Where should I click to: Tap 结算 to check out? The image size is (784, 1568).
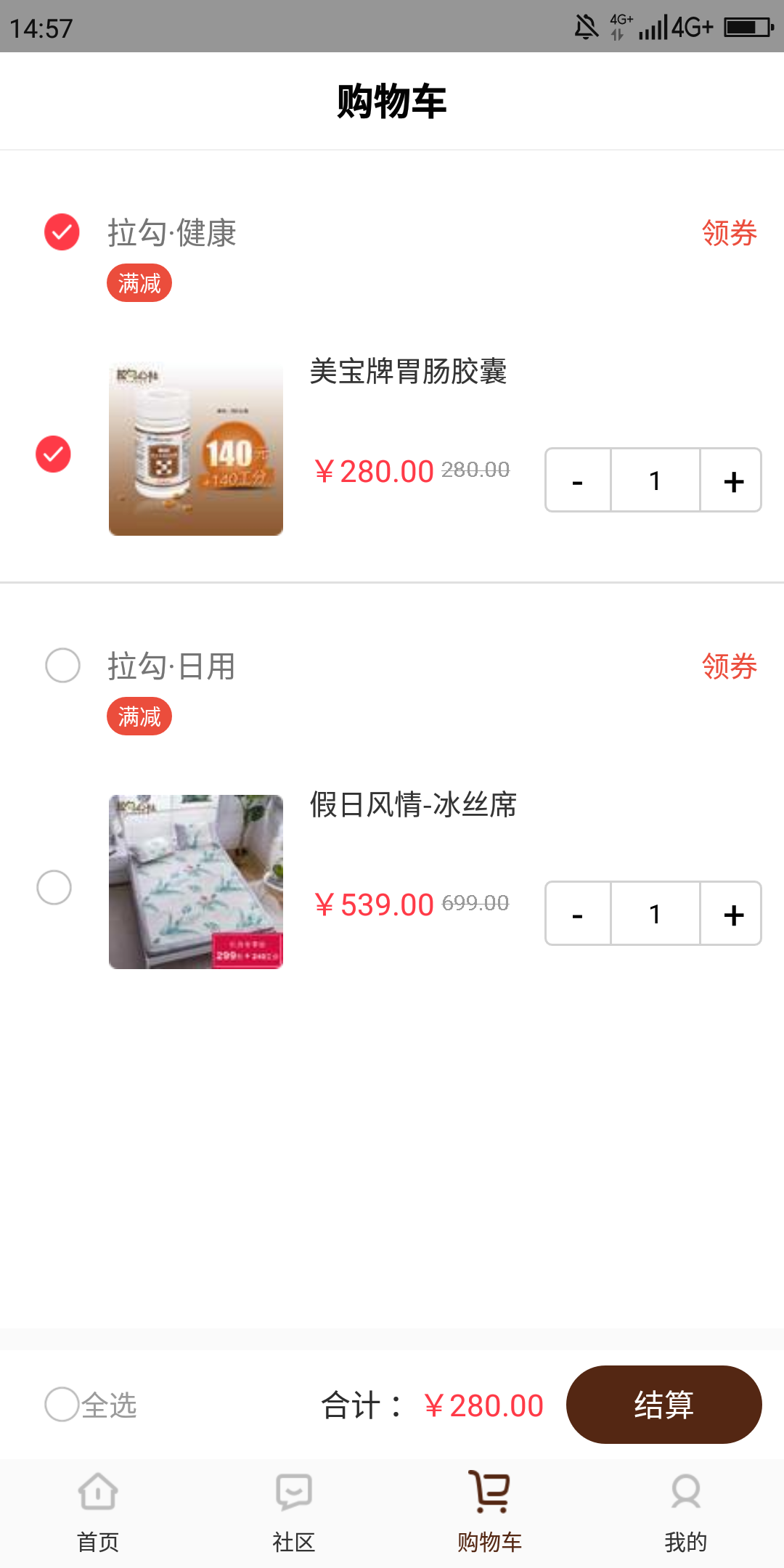pyautogui.click(x=663, y=1405)
